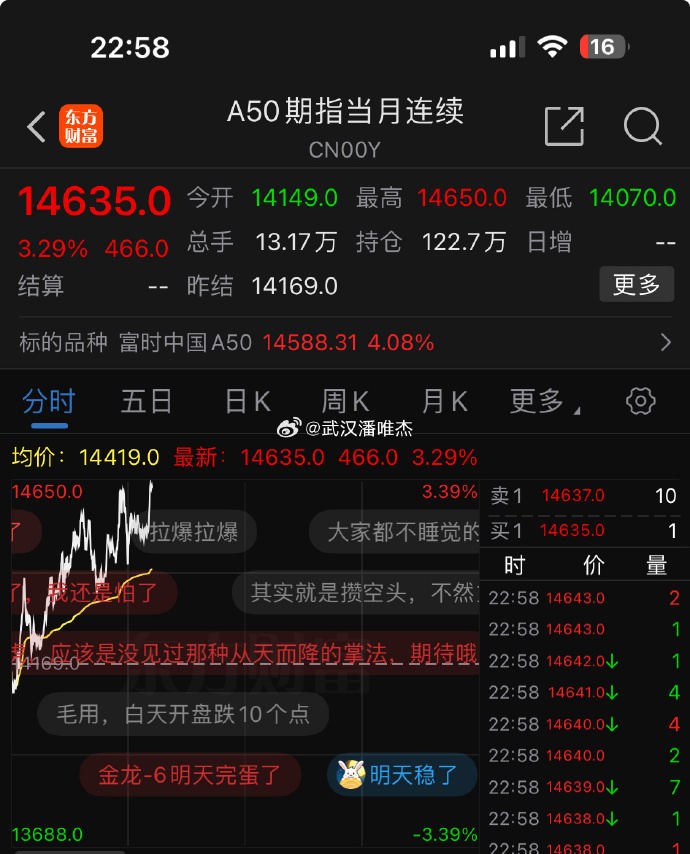Open the underlying 富时中国A50 index row

click(x=345, y=343)
